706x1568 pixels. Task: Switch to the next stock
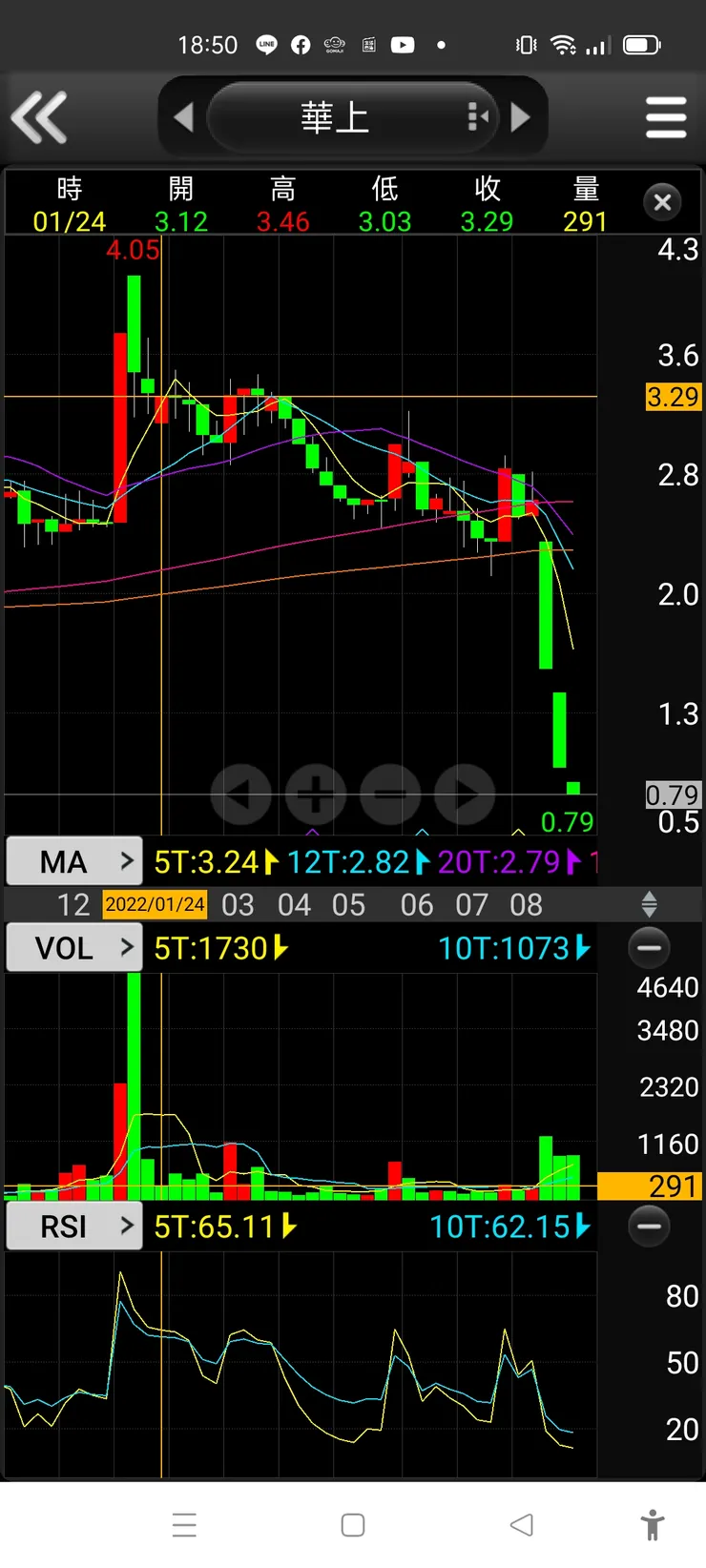(x=520, y=117)
